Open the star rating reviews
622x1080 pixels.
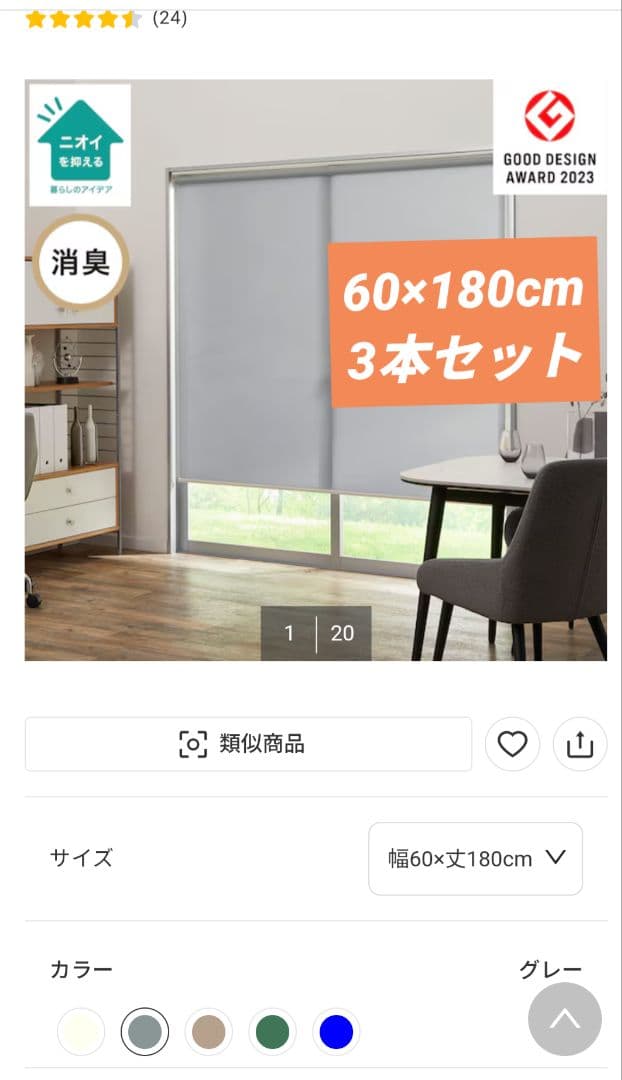click(x=104, y=18)
